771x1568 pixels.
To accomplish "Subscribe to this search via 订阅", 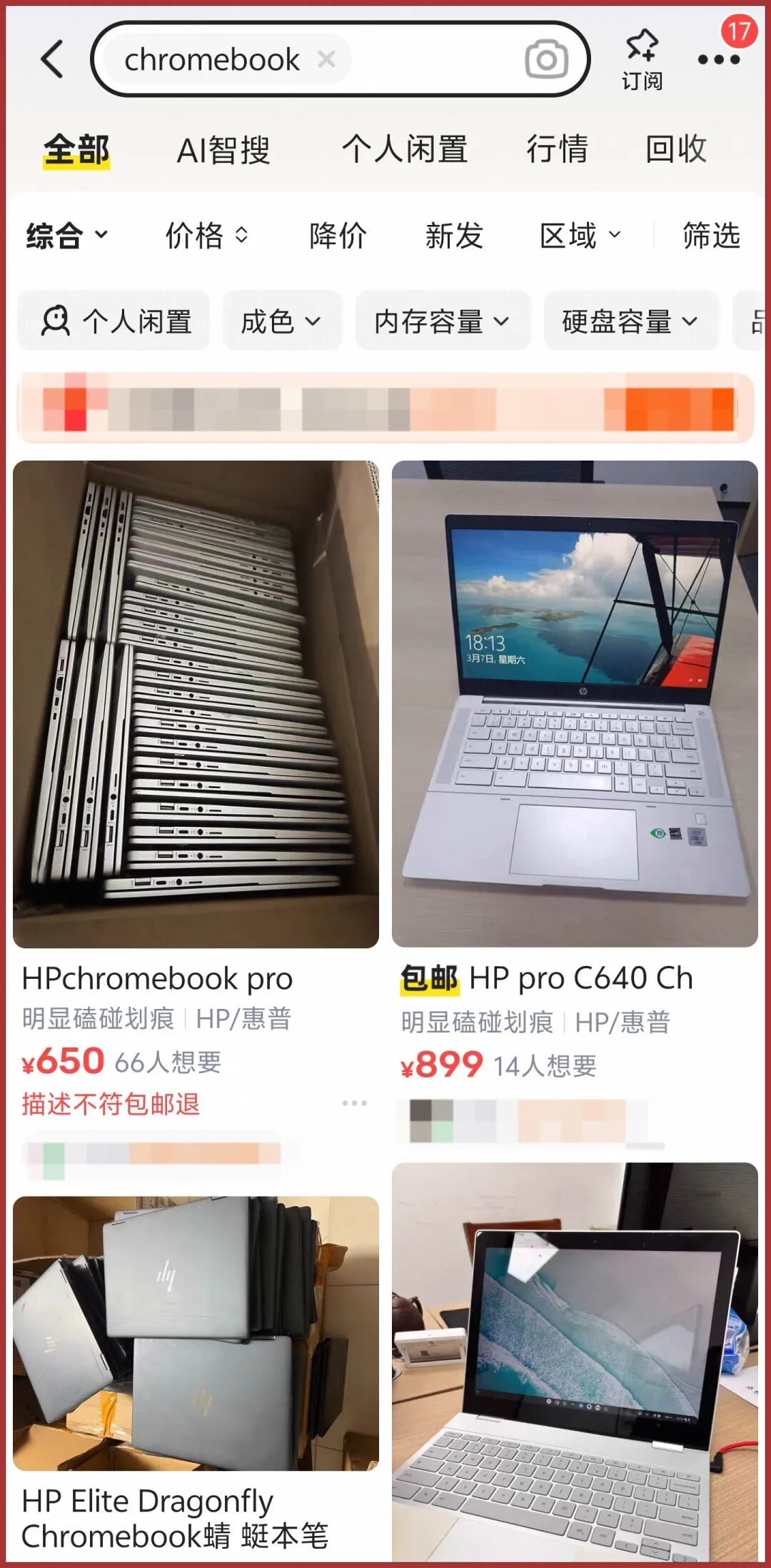I will pos(642,59).
